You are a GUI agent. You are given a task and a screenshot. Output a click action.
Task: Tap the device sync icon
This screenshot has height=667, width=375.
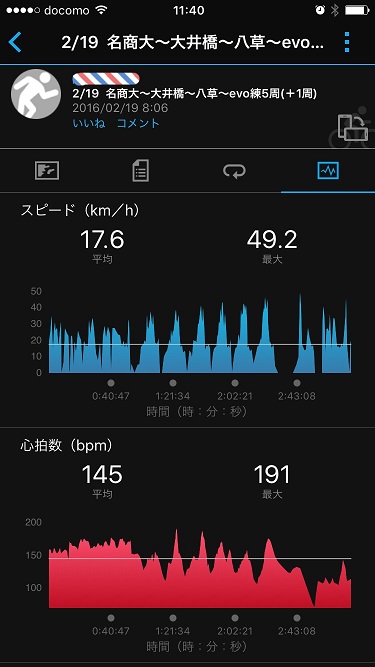pyautogui.click(x=352, y=127)
